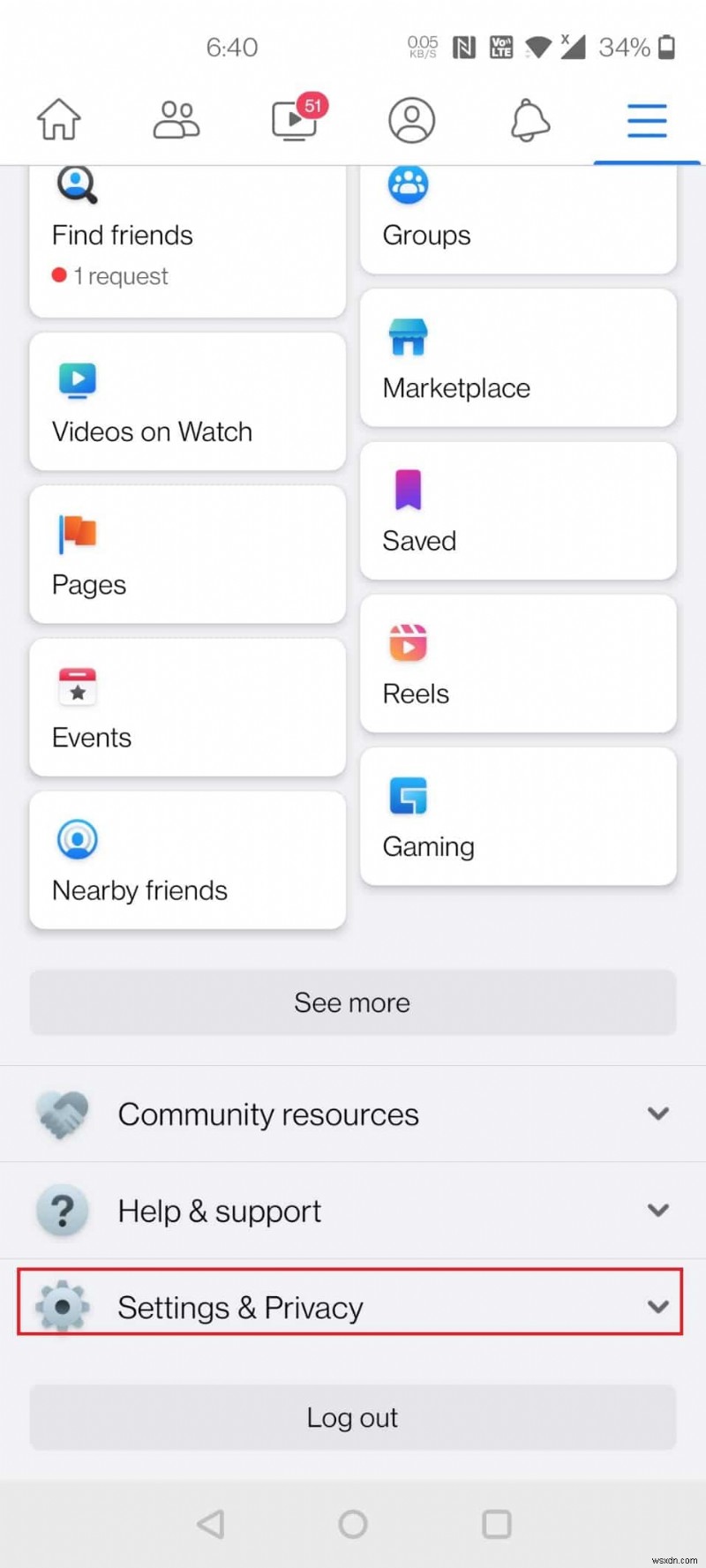Select the Friends icon in top bar
The width and height of the screenshot is (706, 1568).
pyautogui.click(x=176, y=120)
